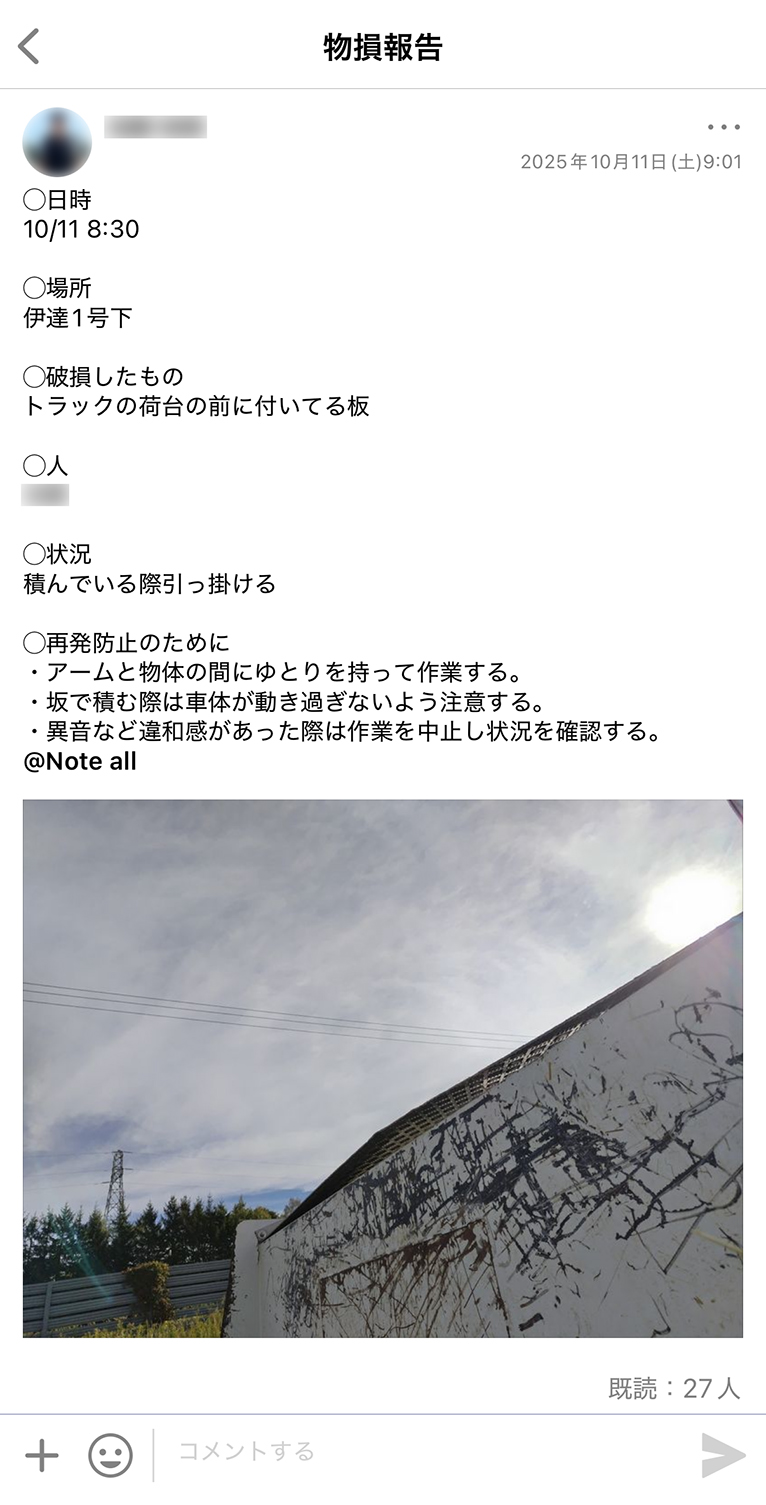This screenshot has height=1505, width=766.
Task: Send the comment with the arrow icon
Action: (x=722, y=1455)
